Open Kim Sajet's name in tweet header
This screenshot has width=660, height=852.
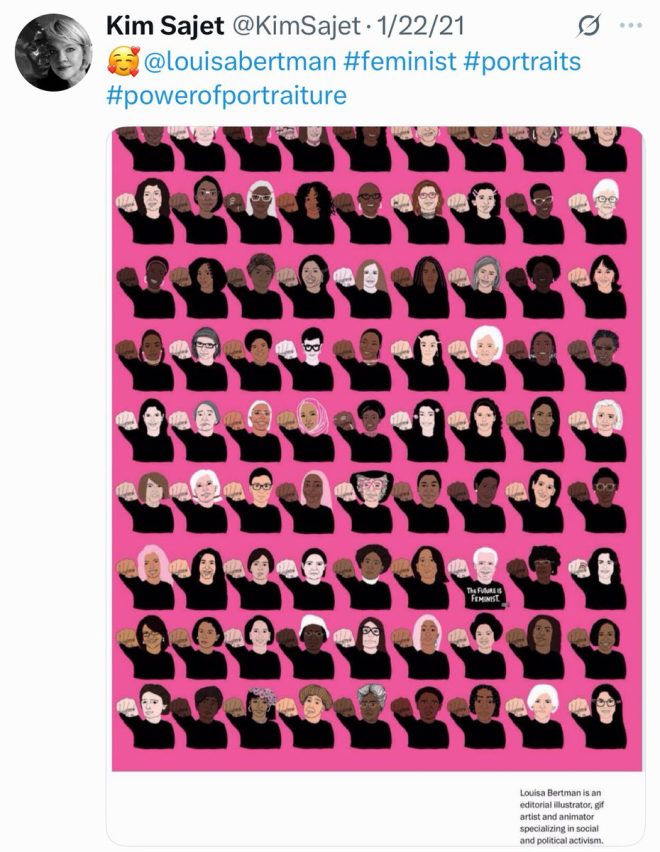(167, 24)
